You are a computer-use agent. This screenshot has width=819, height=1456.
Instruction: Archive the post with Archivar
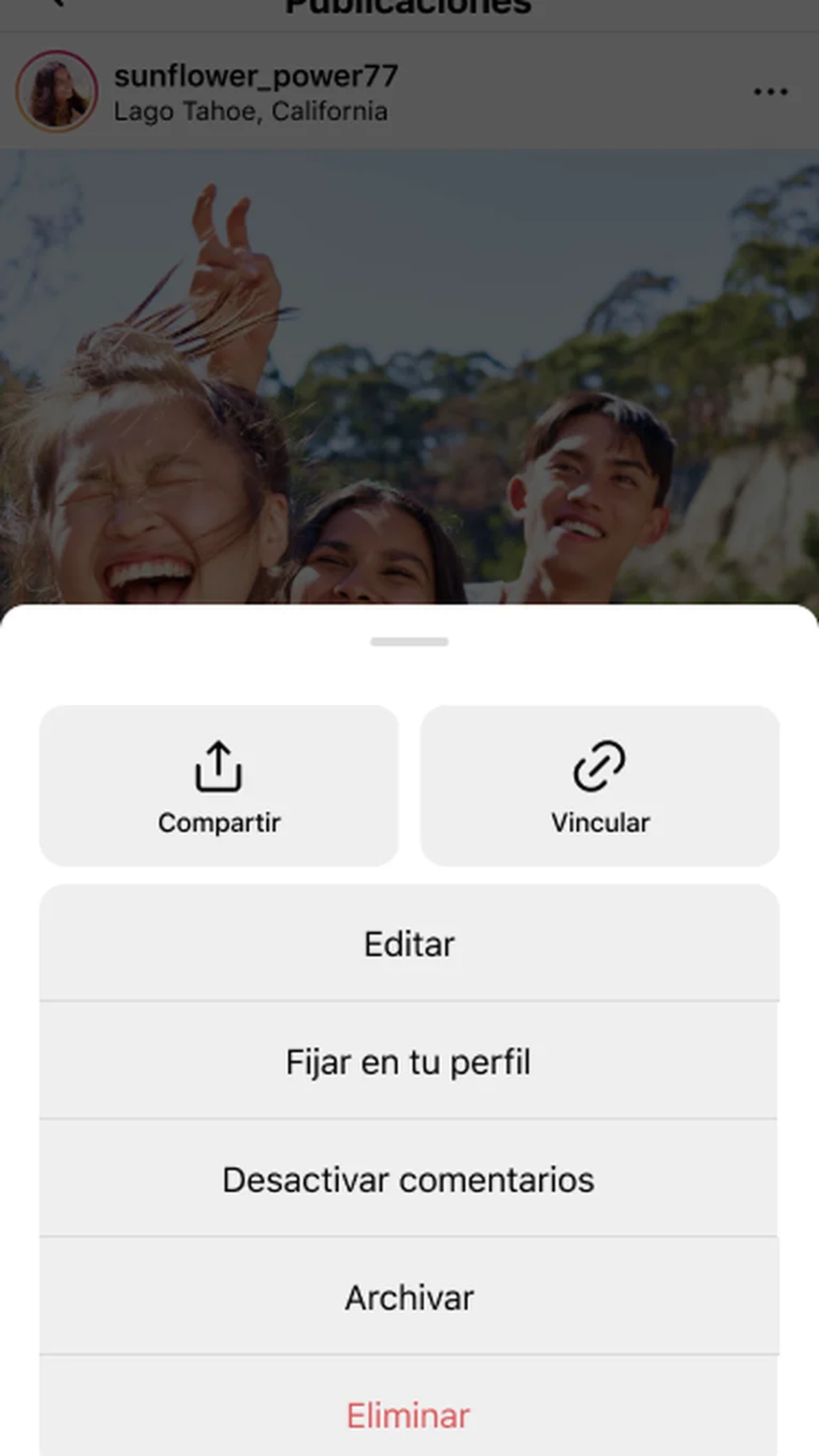[x=409, y=1298]
